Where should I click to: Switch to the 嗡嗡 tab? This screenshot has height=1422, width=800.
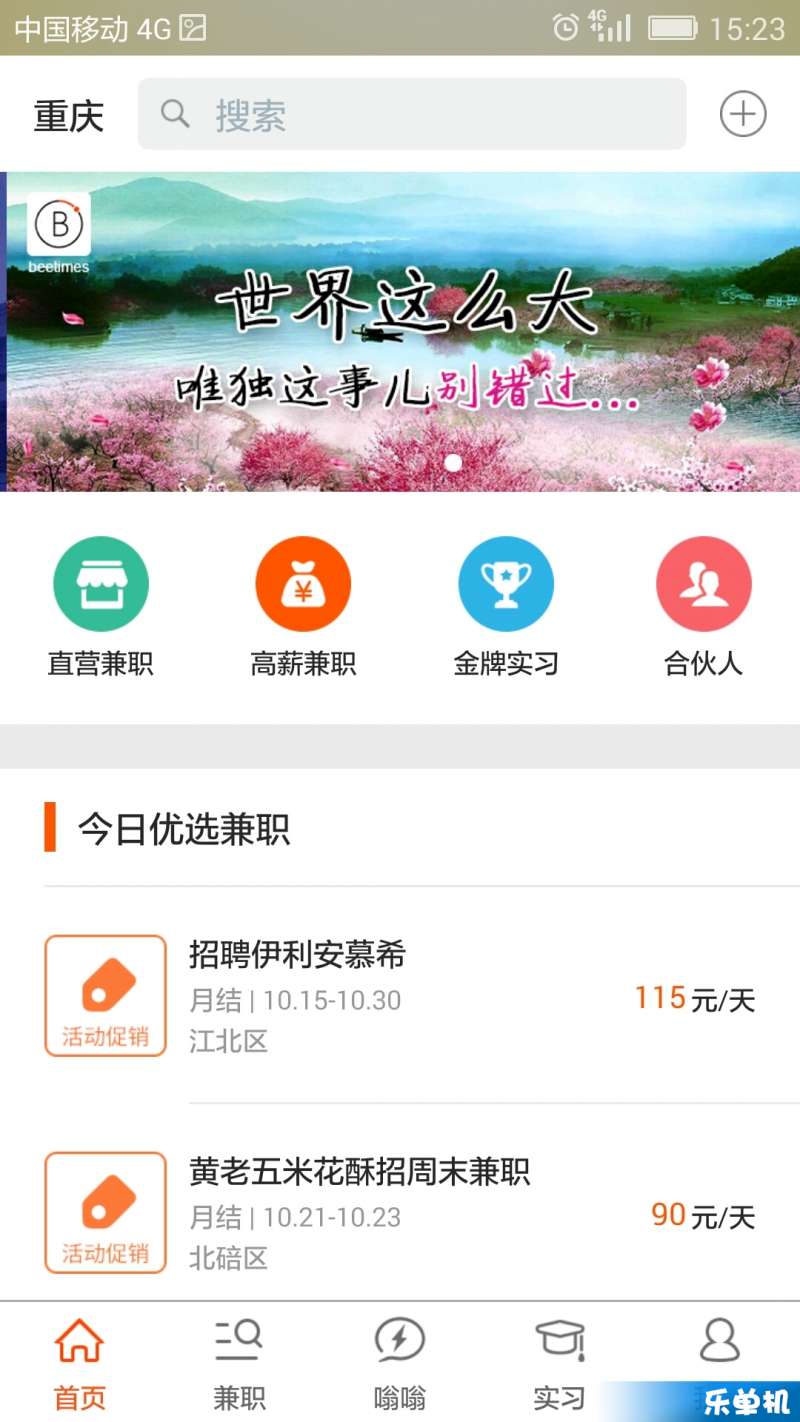click(400, 1362)
